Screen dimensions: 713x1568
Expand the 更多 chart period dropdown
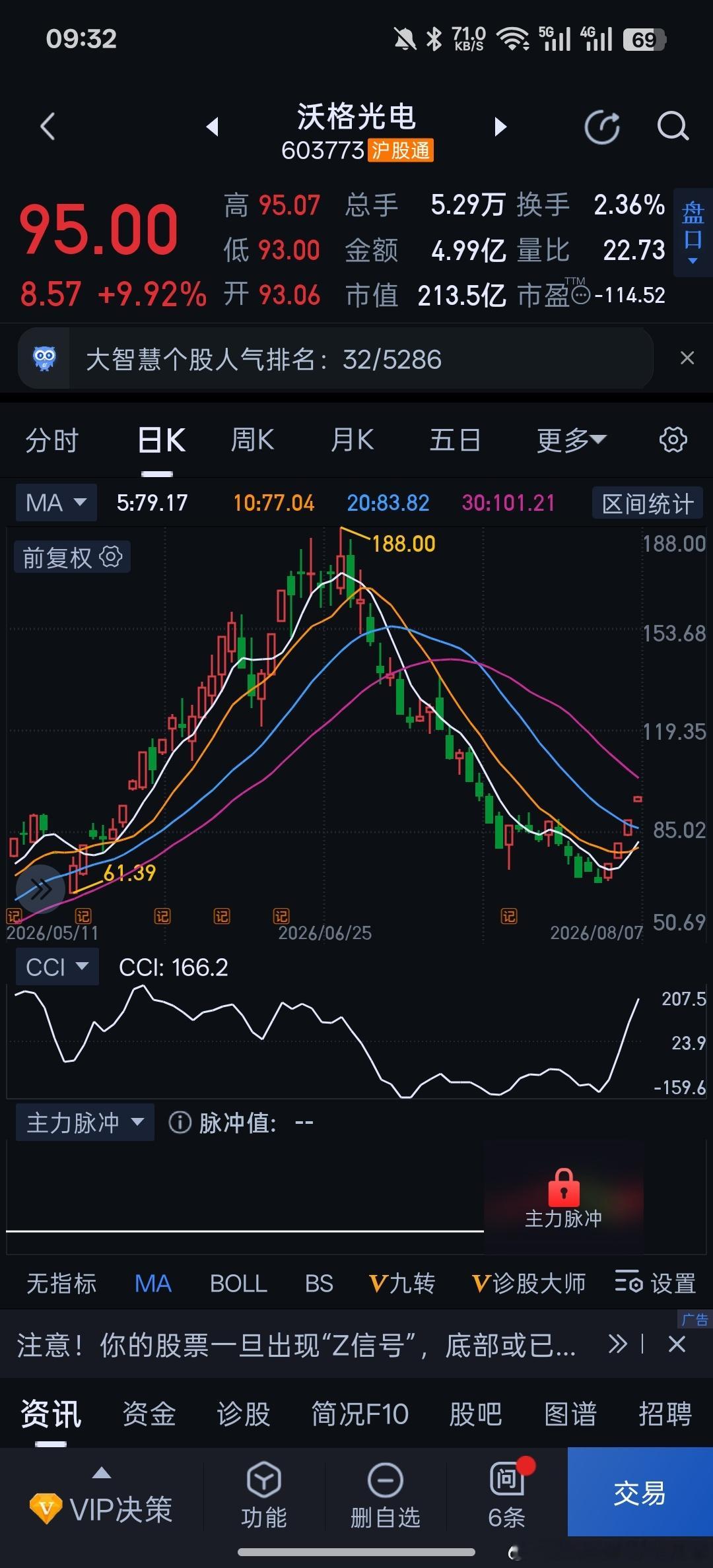[571, 440]
